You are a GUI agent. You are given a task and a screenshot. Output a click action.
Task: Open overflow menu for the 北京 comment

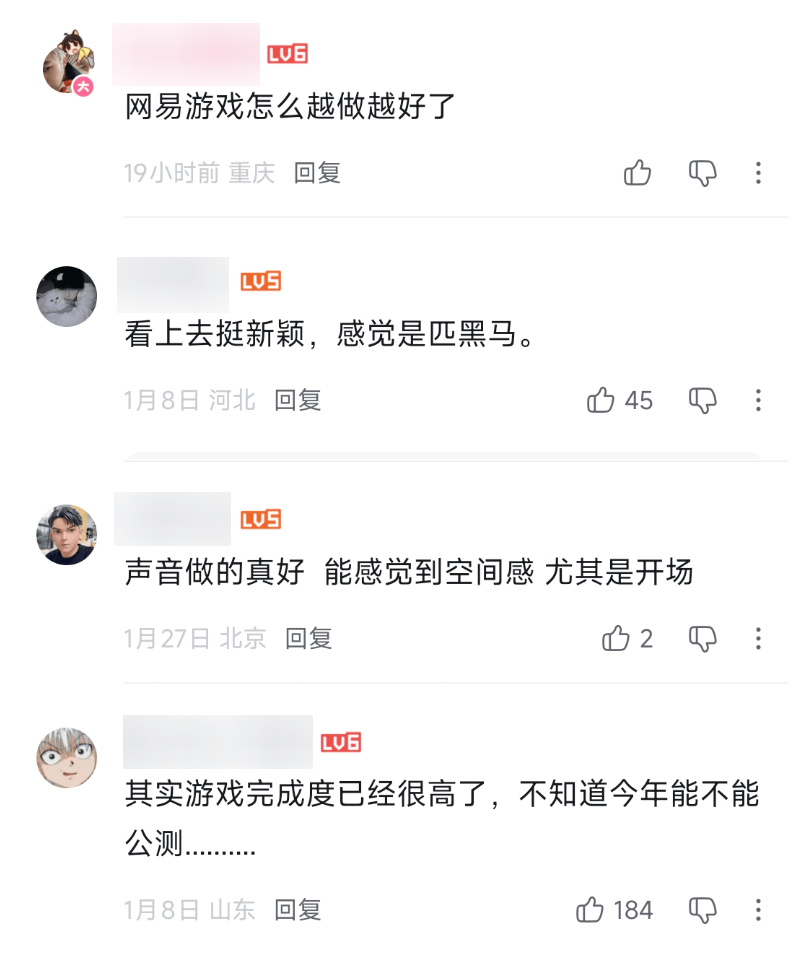[758, 638]
